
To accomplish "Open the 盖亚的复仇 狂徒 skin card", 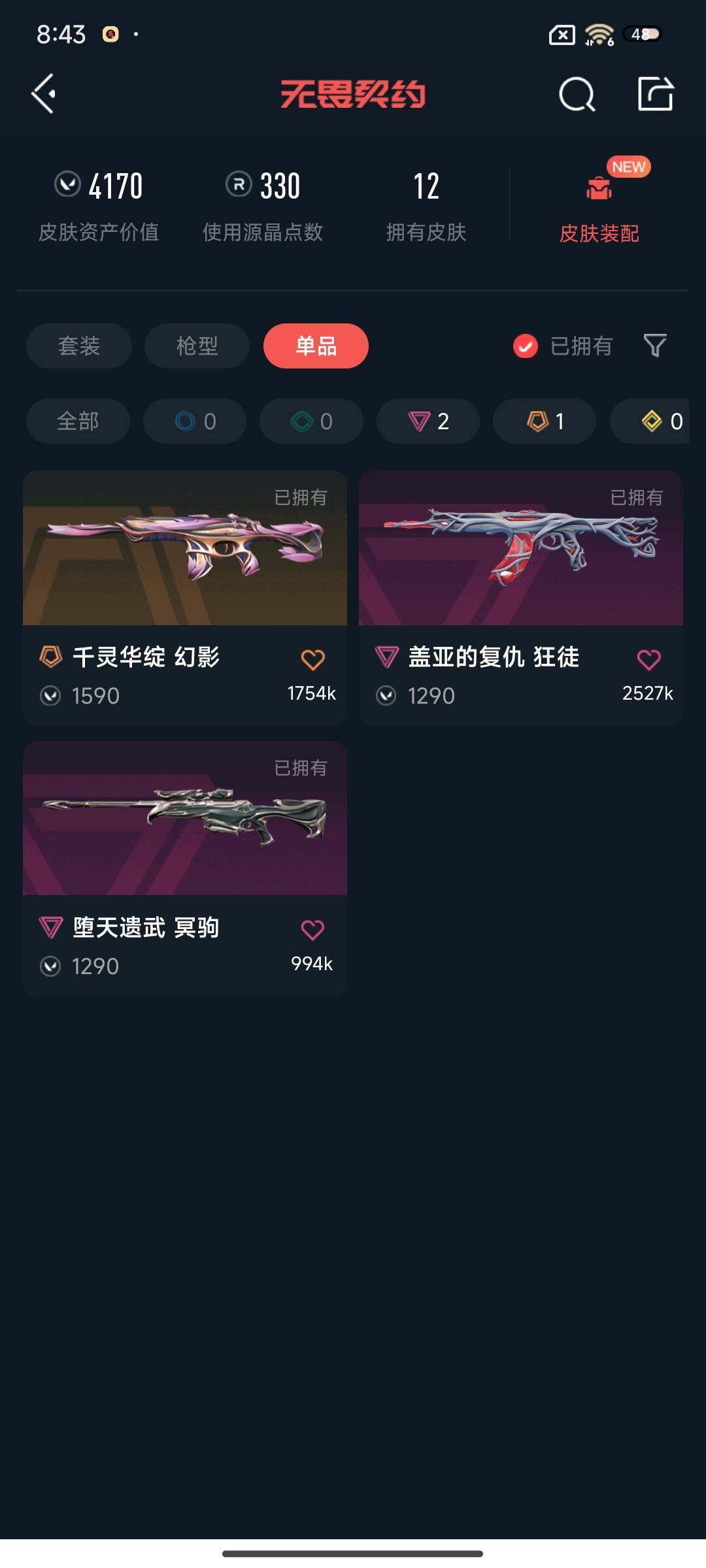I will (521, 549).
